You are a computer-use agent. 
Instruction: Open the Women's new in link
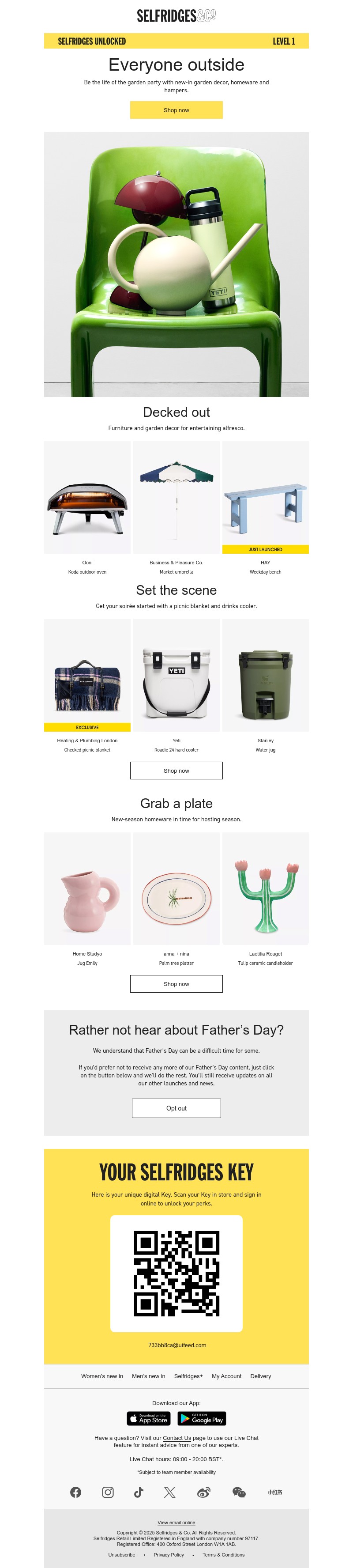[x=101, y=1375]
